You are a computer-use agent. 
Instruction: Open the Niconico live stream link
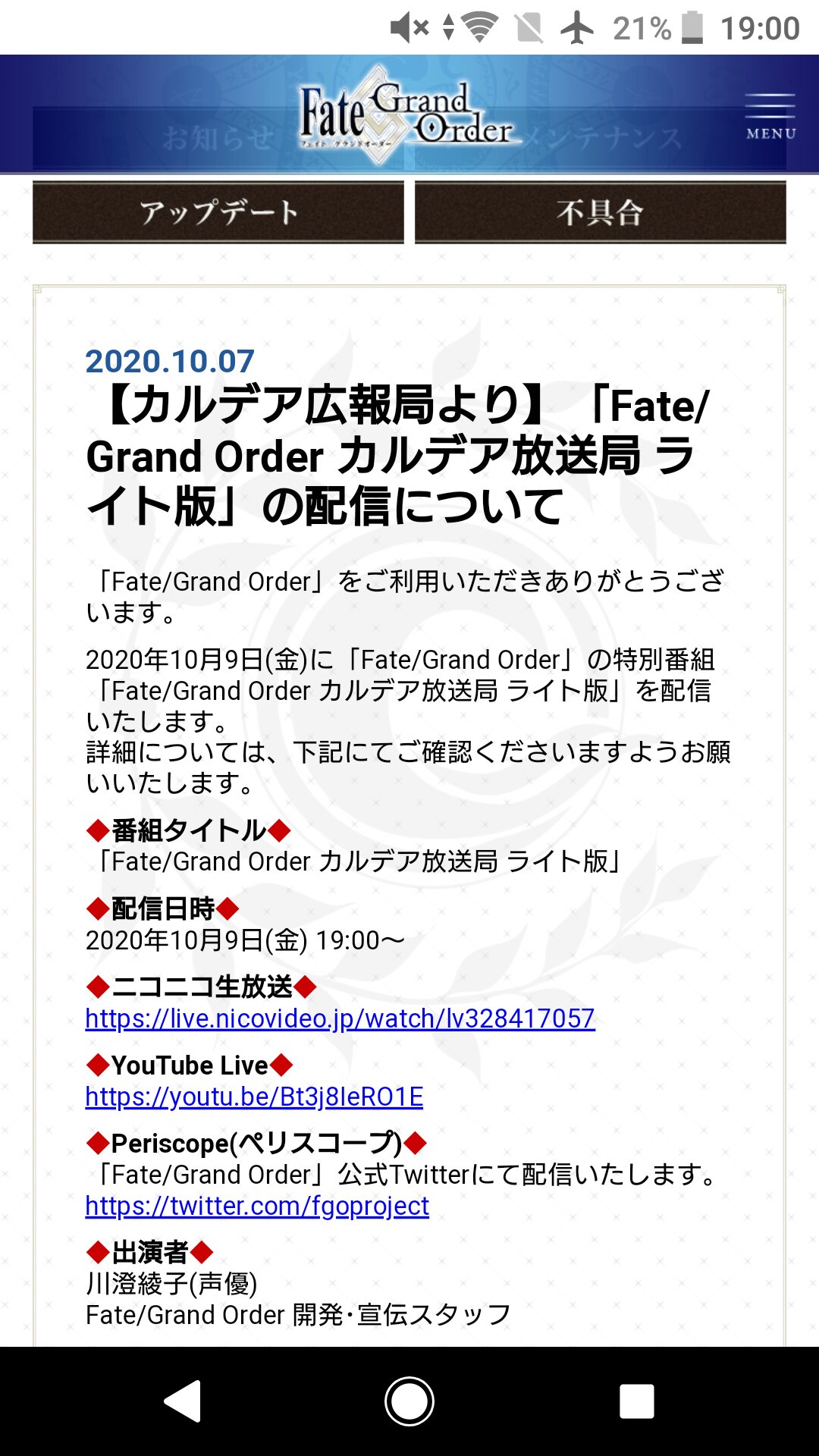point(340,1018)
